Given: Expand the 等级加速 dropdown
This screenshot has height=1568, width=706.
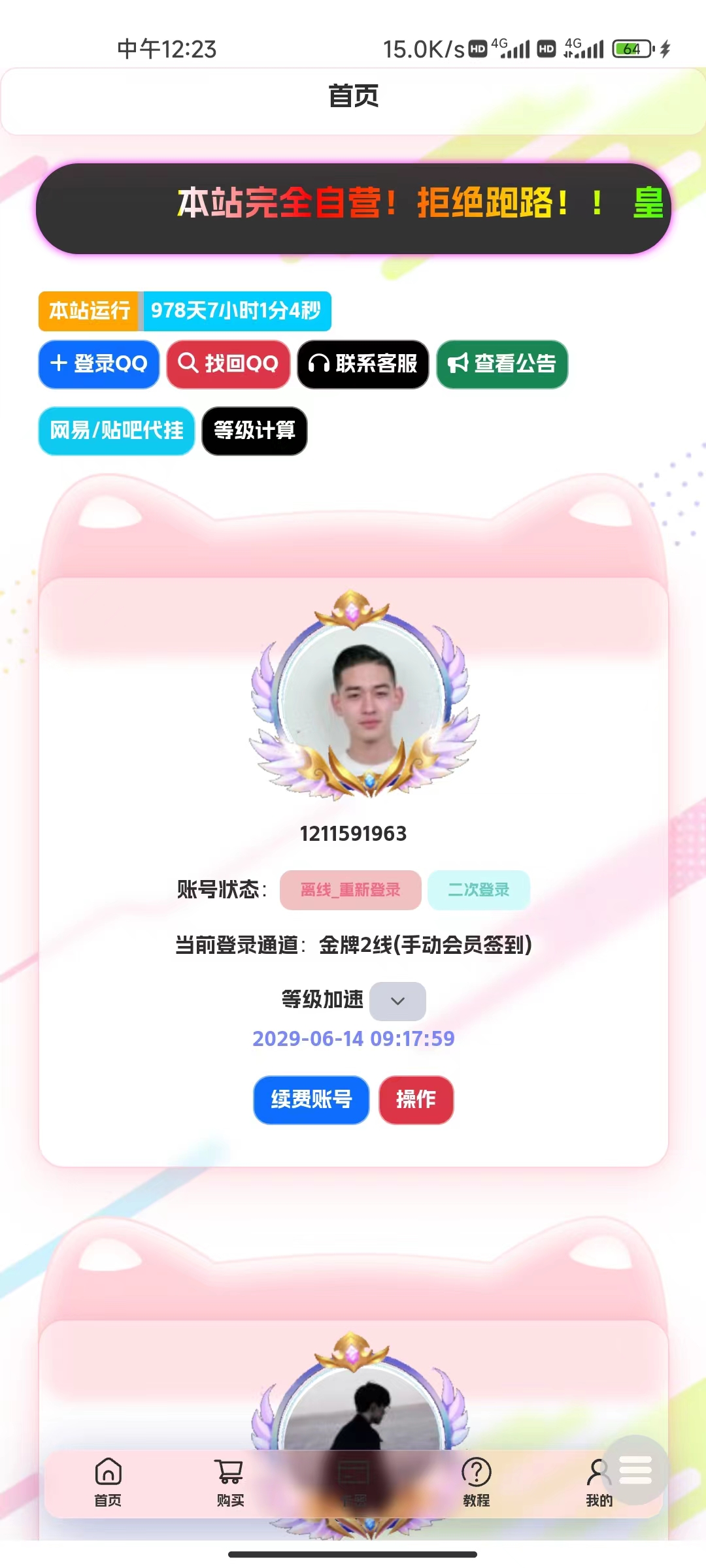Looking at the screenshot, I should coord(397,1001).
